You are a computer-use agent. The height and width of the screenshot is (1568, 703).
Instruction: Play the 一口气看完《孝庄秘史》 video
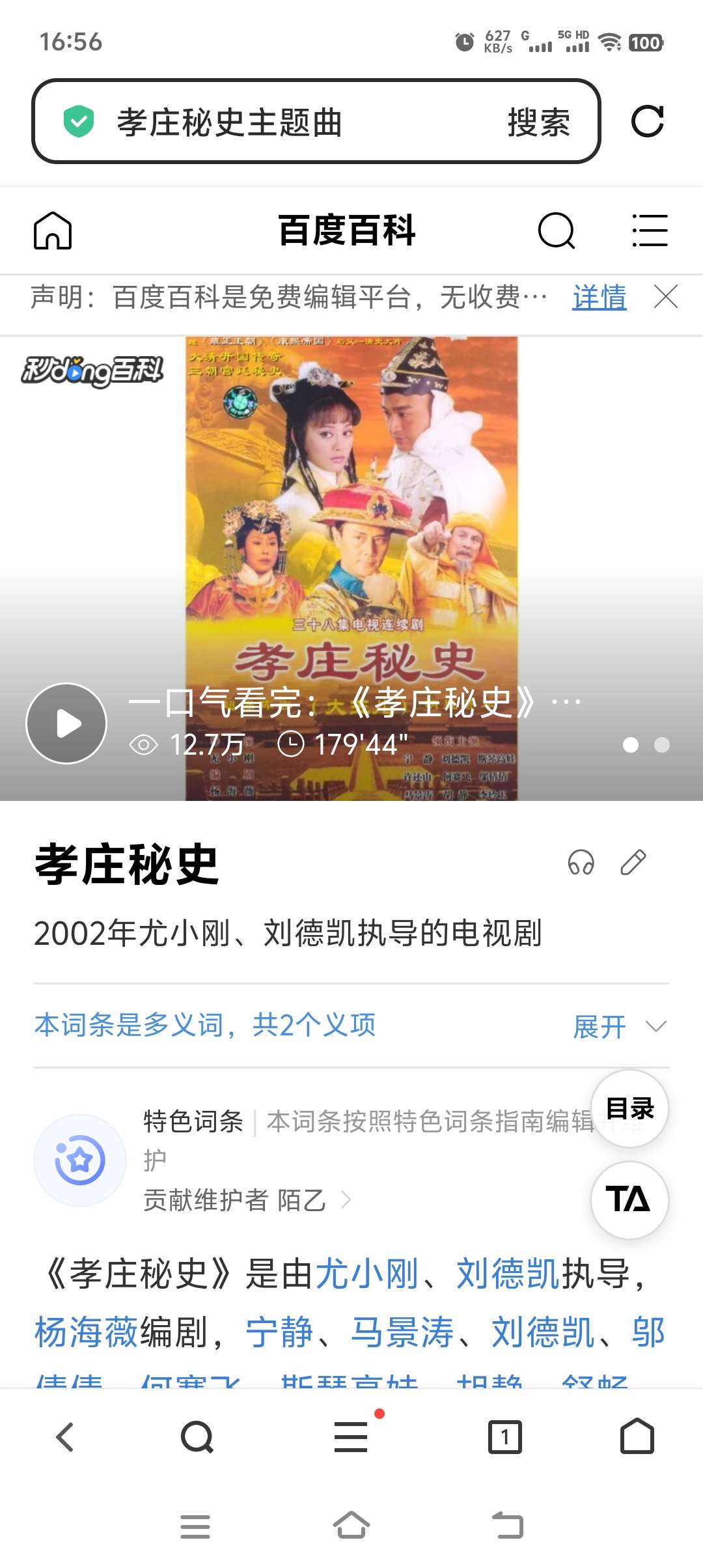[x=66, y=723]
